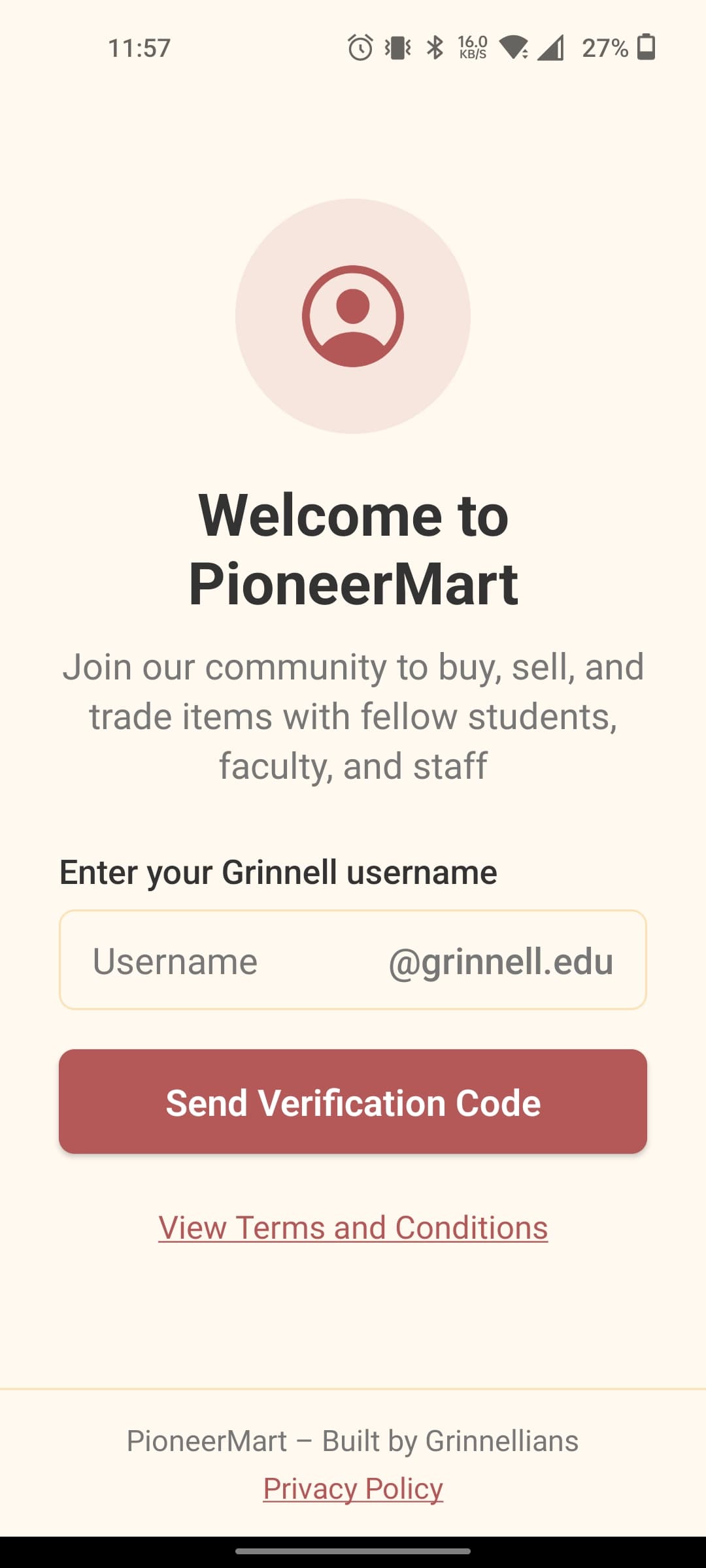Click the Welcome to PioneerMart heading
This screenshot has width=706, height=1568.
[353, 550]
